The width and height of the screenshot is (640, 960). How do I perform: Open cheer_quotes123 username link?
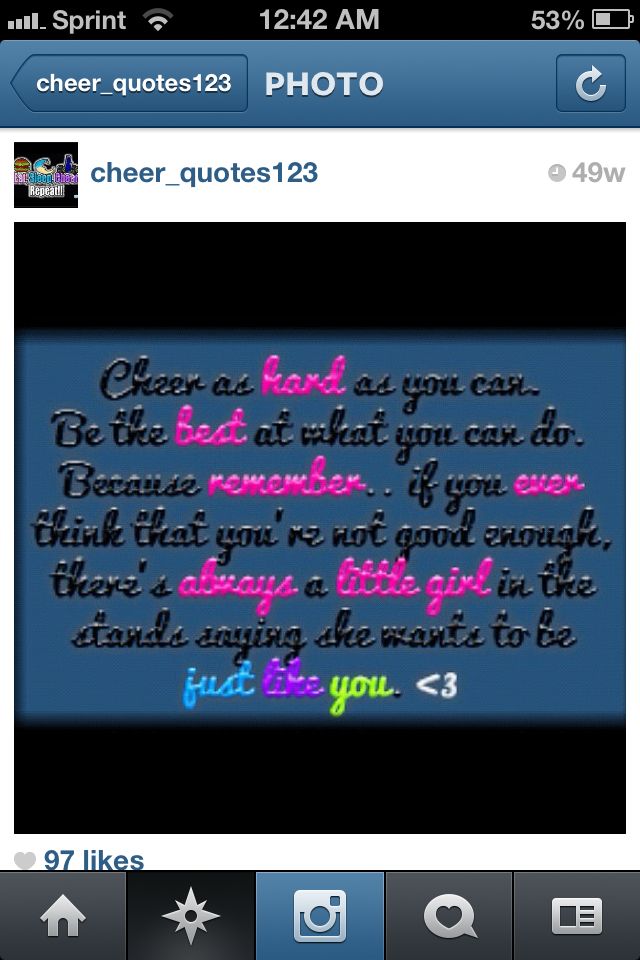tap(204, 173)
